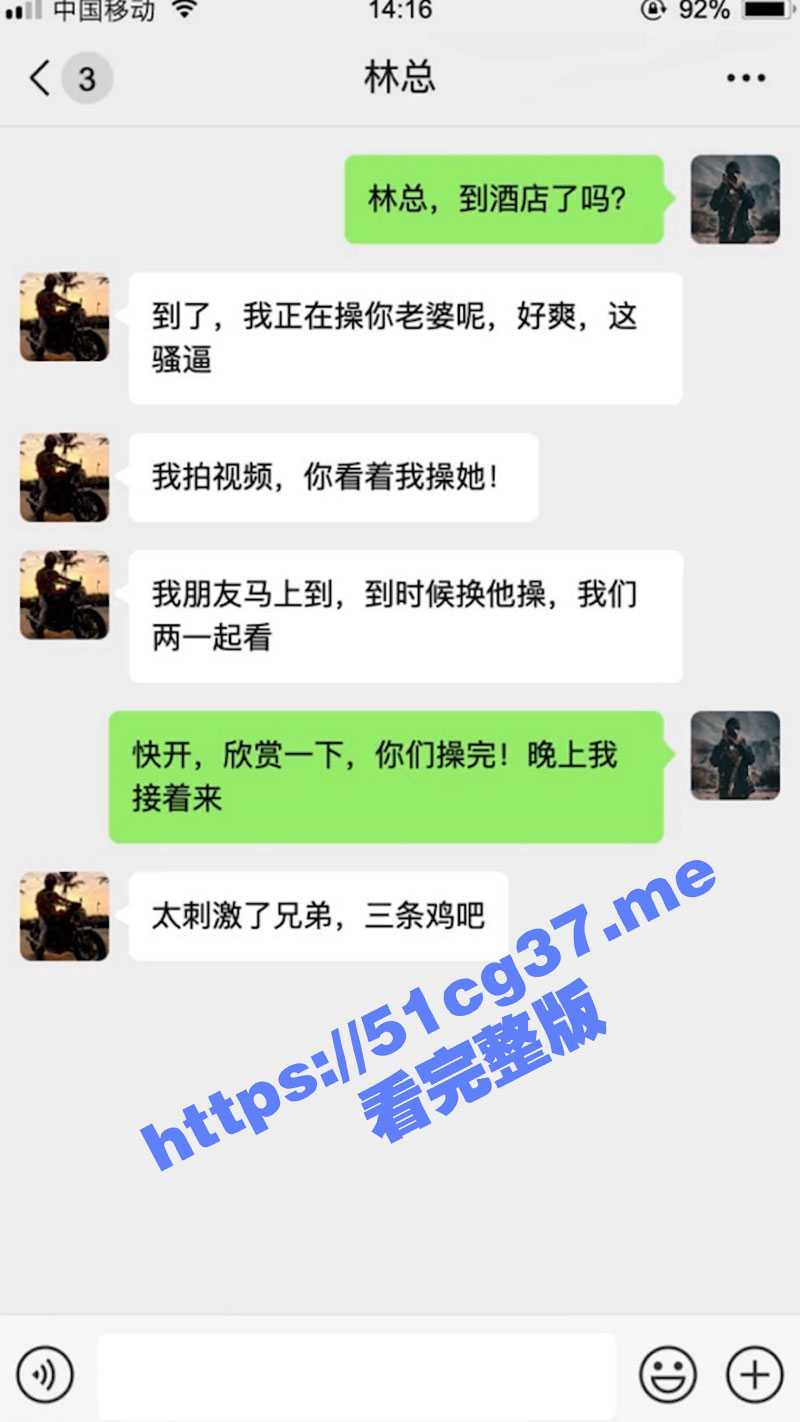Click the unread count badge showing 3
The image size is (800, 1422).
[88, 78]
